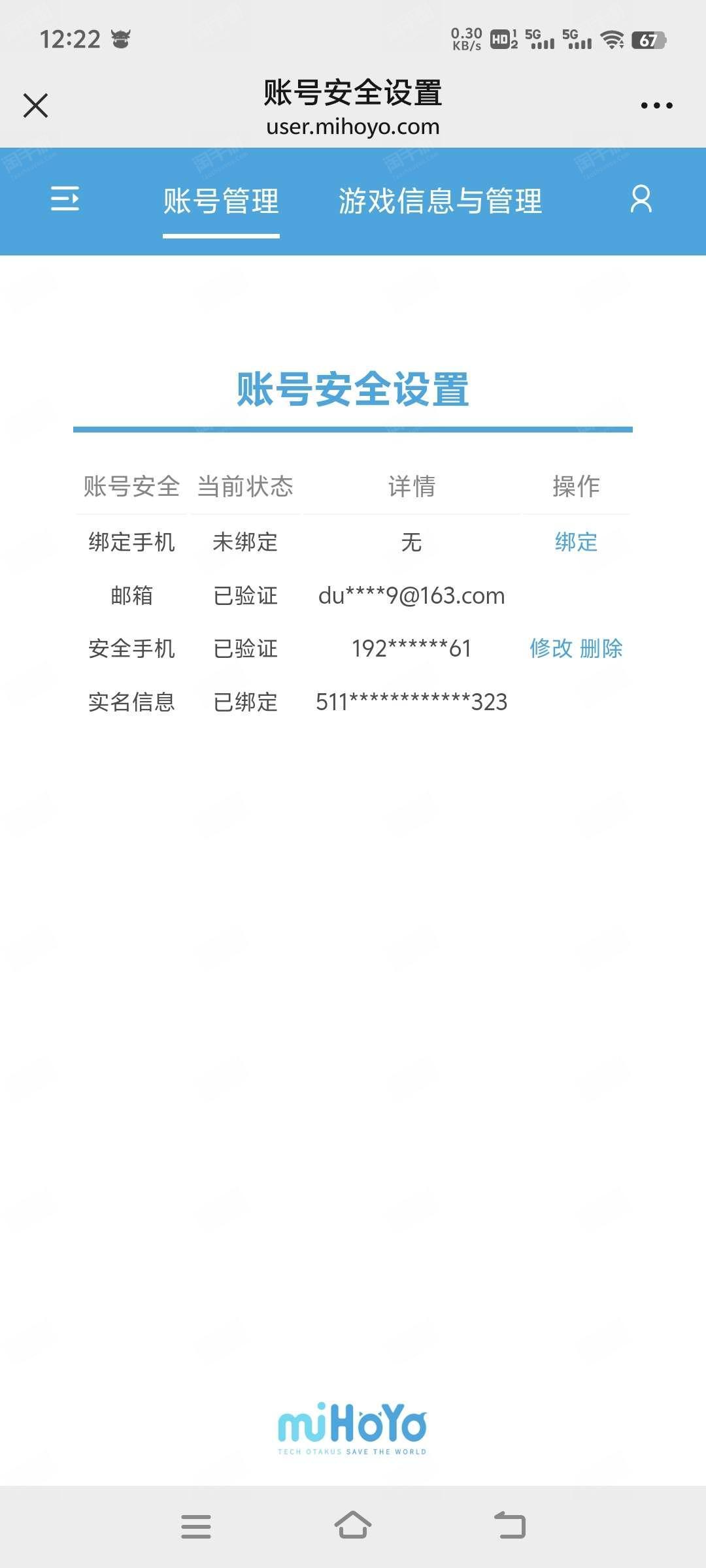This screenshot has height=1568, width=706.
Task: Switch to the 游戏信息与管理 tab
Action: coord(440,201)
